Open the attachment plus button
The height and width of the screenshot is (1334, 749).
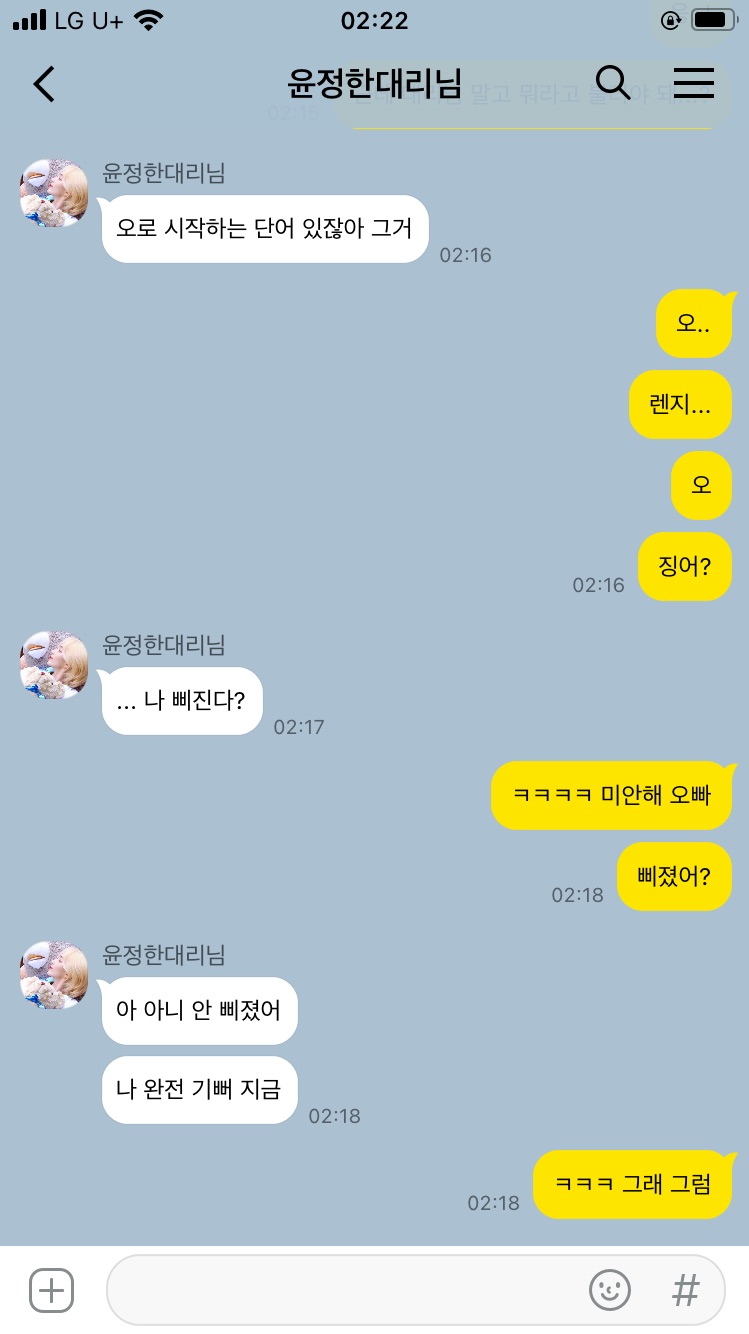pyautogui.click(x=52, y=1290)
